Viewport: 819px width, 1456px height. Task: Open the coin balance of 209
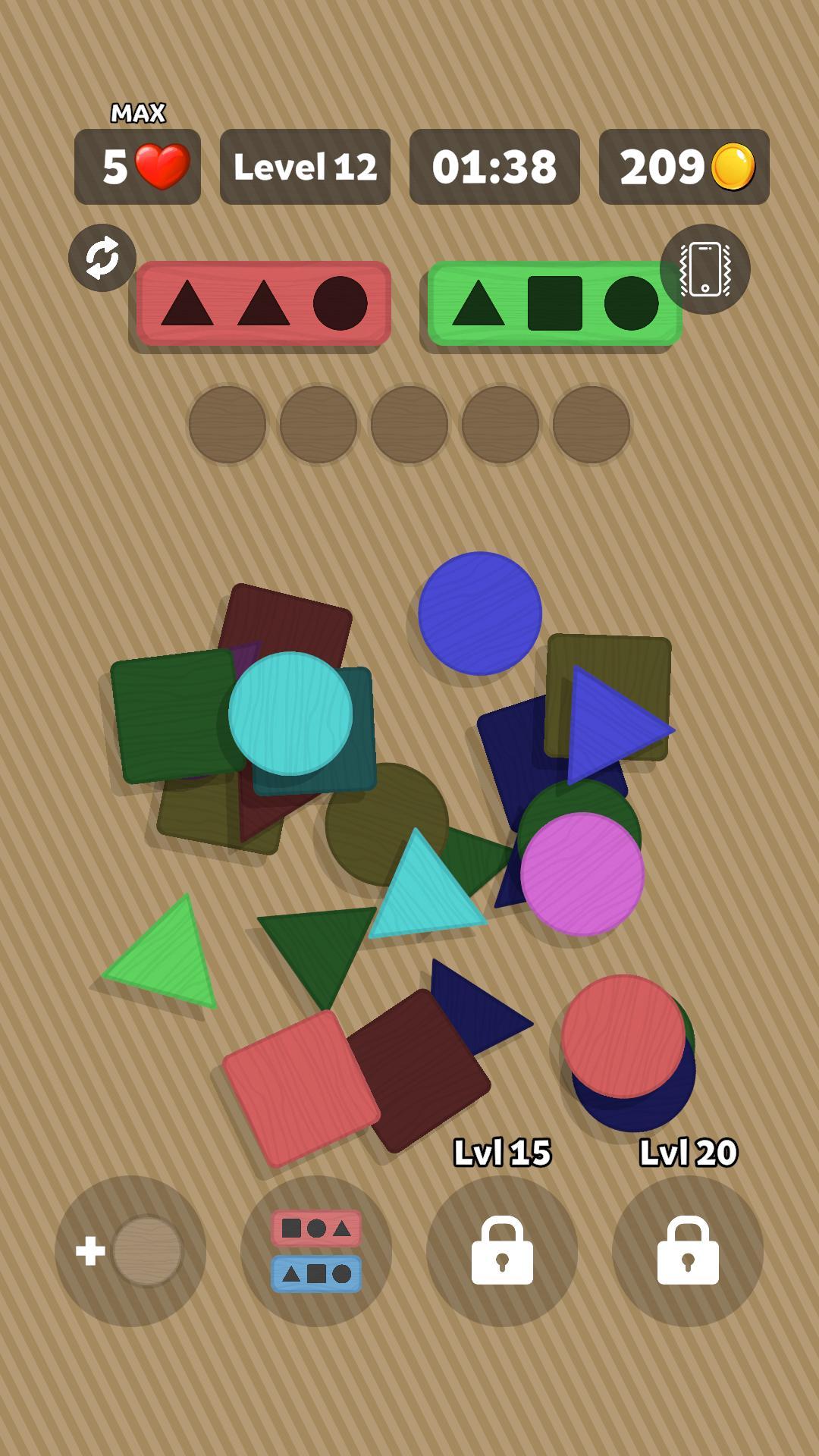click(684, 167)
